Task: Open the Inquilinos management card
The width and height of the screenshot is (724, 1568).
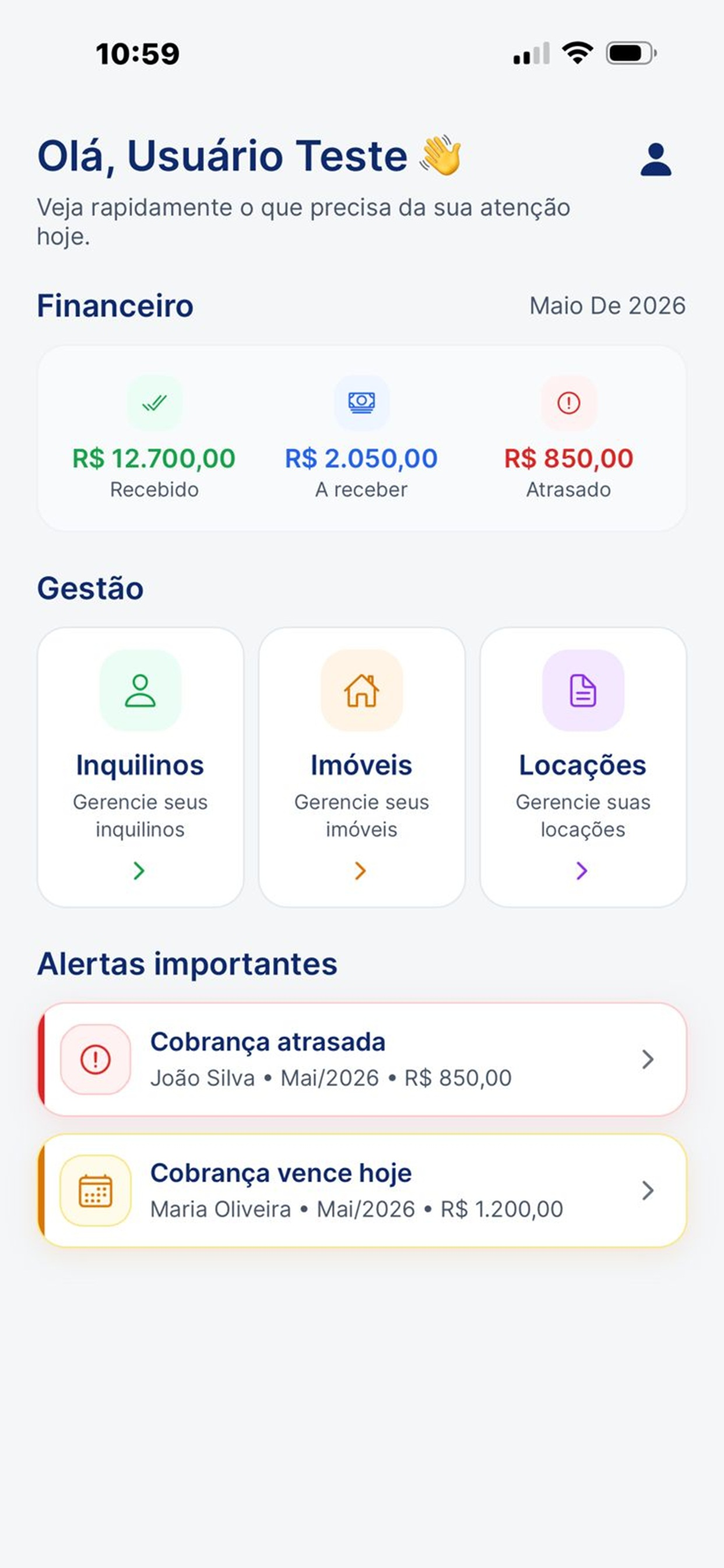Action: click(140, 767)
